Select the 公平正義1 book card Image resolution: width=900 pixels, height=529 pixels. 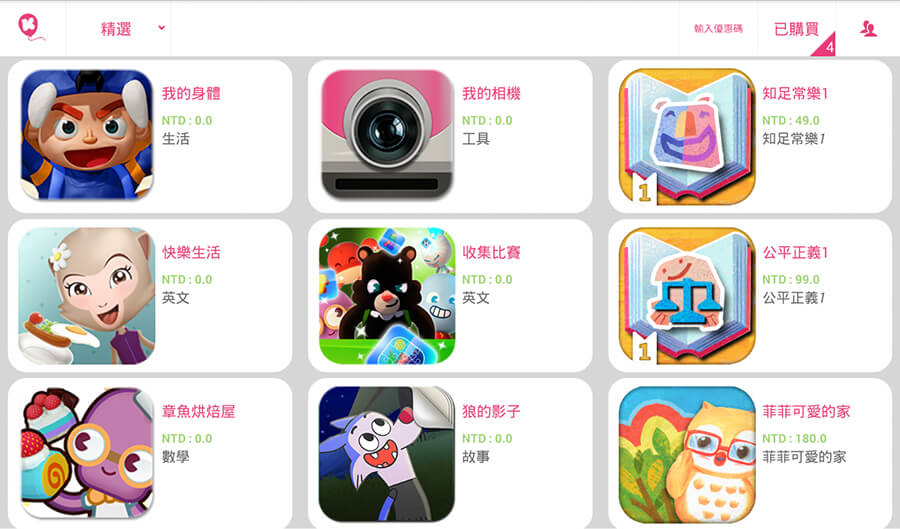[750, 295]
